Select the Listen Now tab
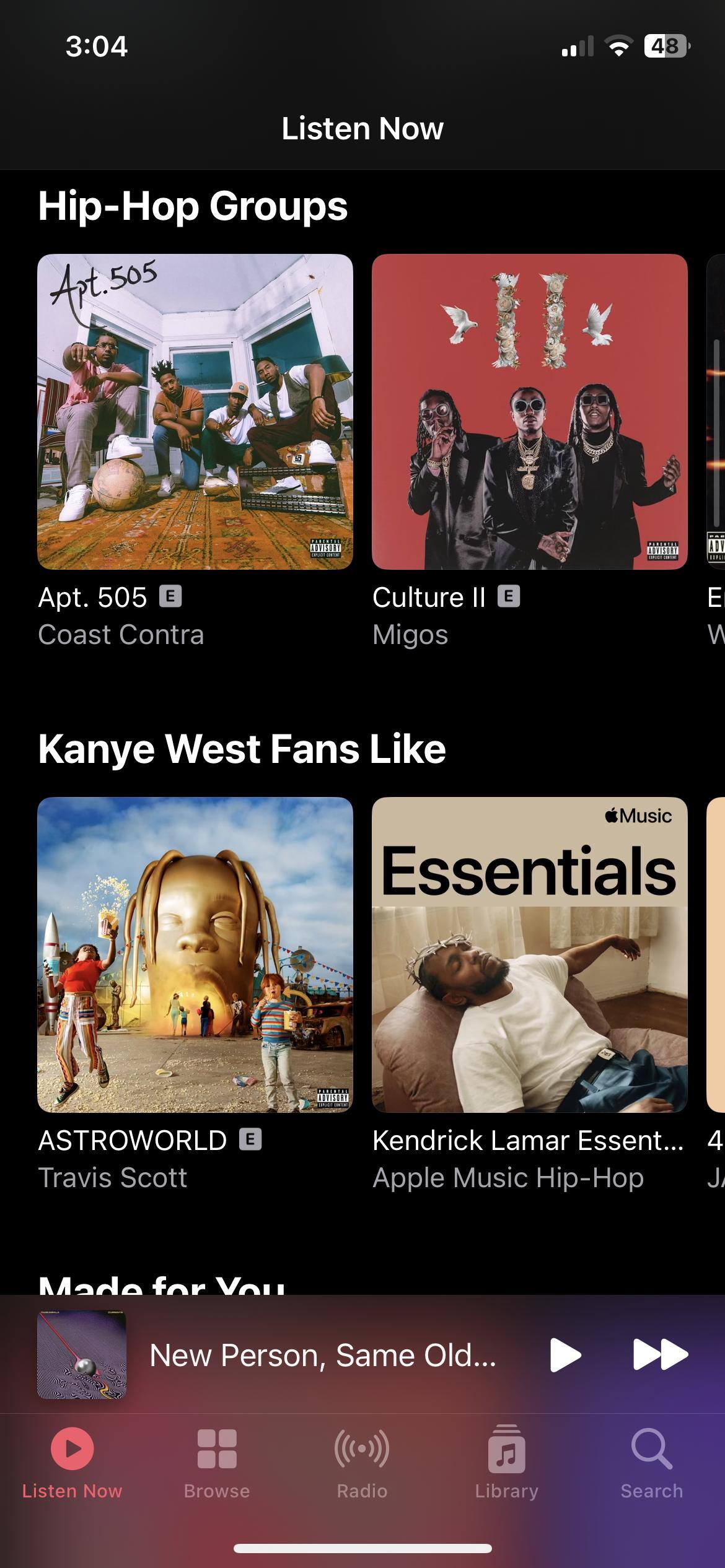Image resolution: width=725 pixels, height=1568 pixels. pyautogui.click(x=72, y=1463)
